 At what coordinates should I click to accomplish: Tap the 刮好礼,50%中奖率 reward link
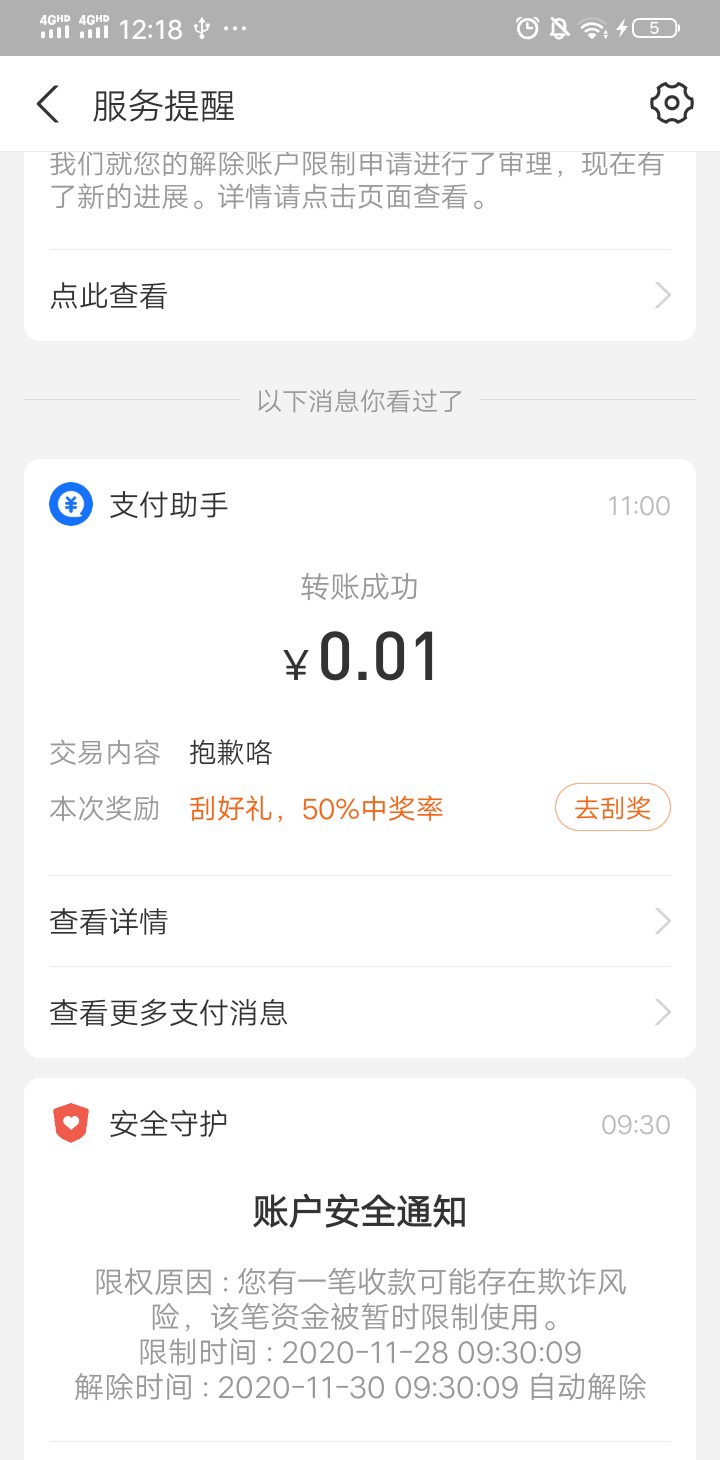pos(316,809)
